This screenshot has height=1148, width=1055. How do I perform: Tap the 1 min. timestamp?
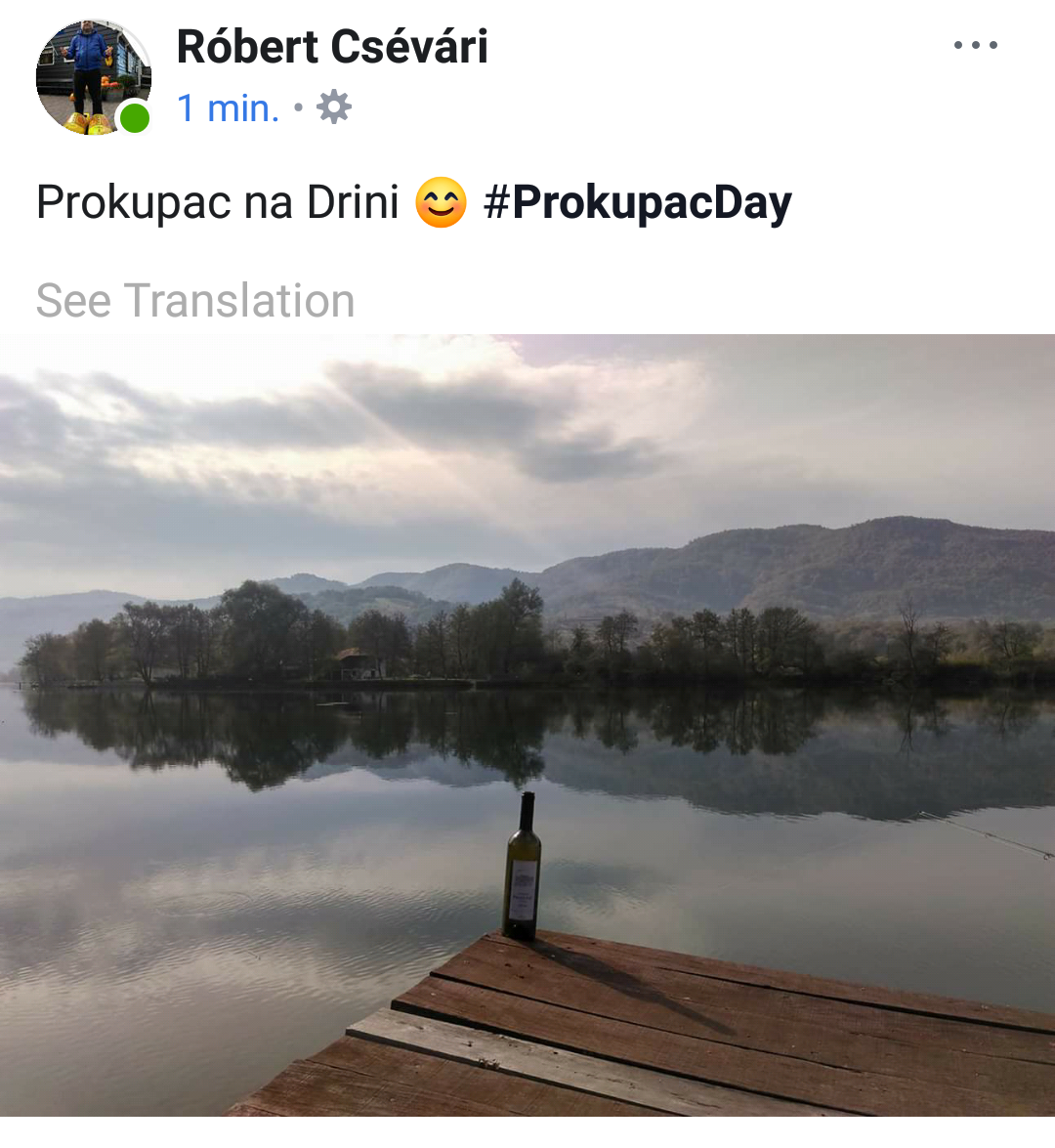[228, 107]
